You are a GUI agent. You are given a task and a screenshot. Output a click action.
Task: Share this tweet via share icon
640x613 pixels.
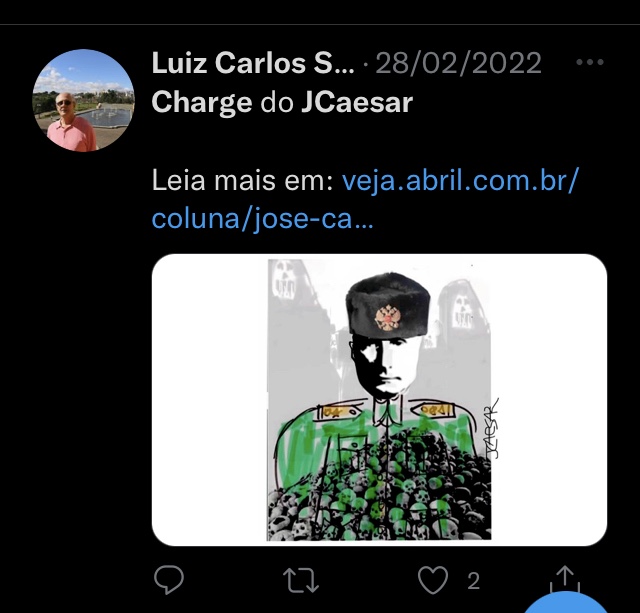point(565,578)
